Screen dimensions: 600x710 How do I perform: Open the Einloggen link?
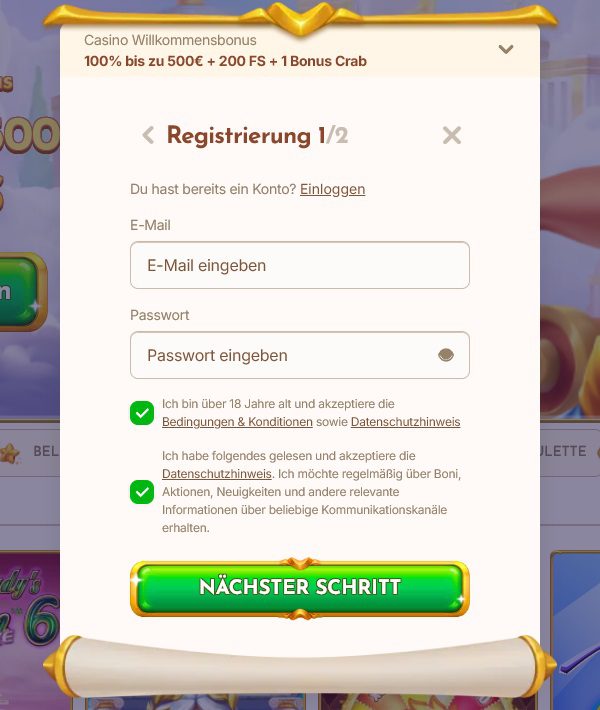coord(332,189)
